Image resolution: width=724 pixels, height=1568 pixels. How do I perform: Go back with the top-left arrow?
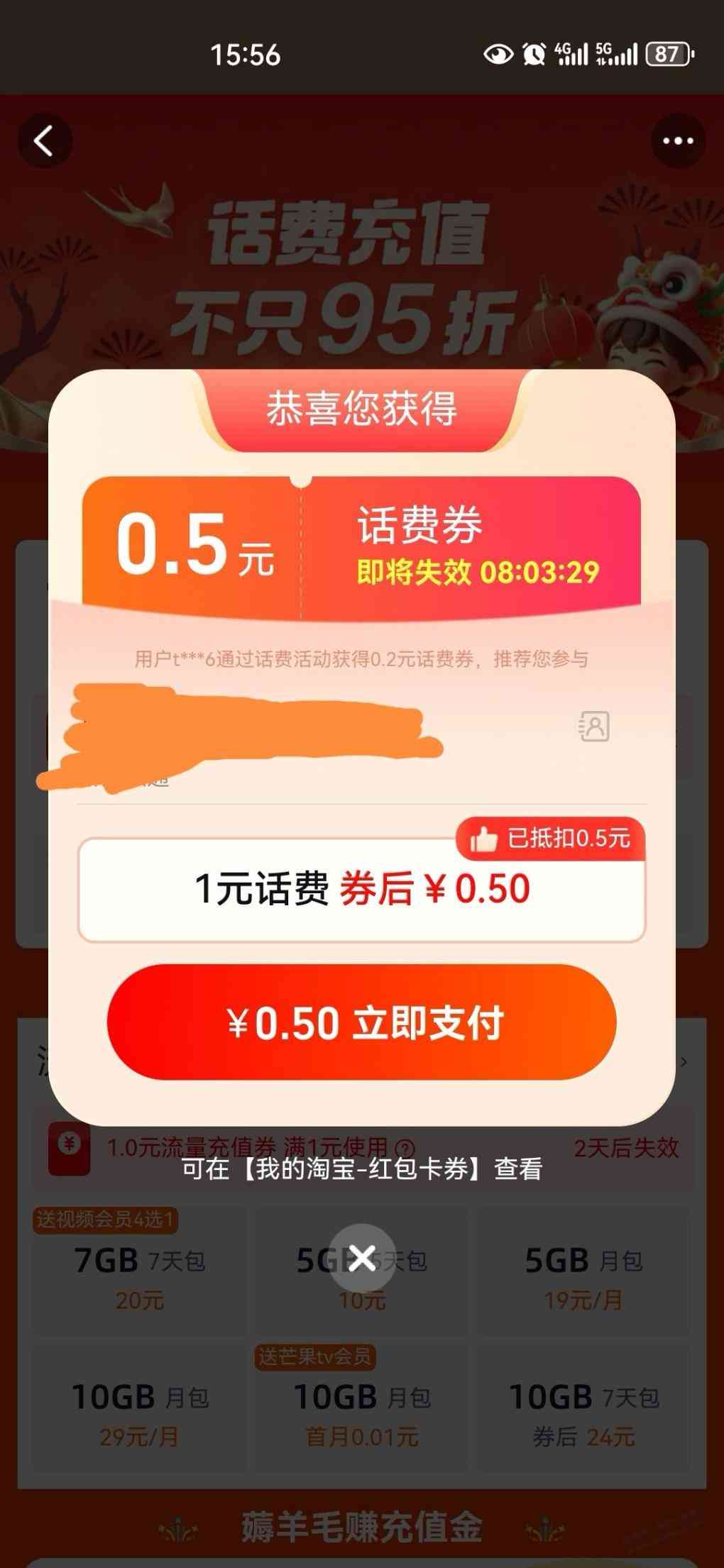[44, 140]
